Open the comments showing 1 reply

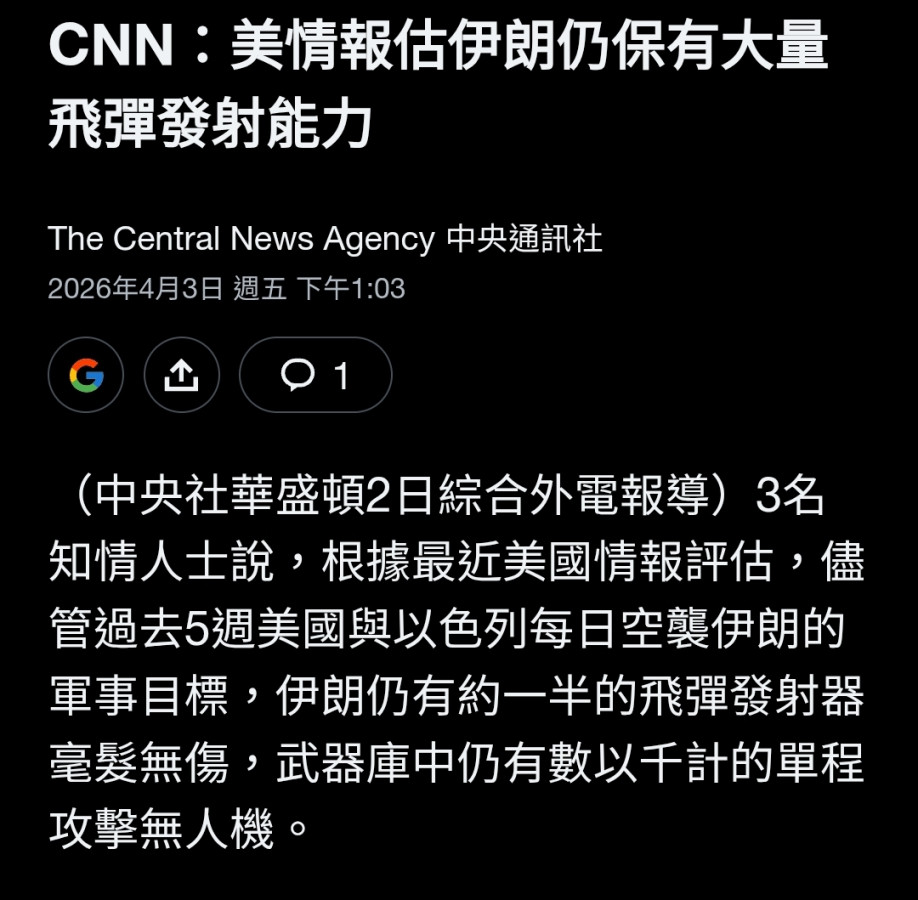pyautogui.click(x=315, y=375)
